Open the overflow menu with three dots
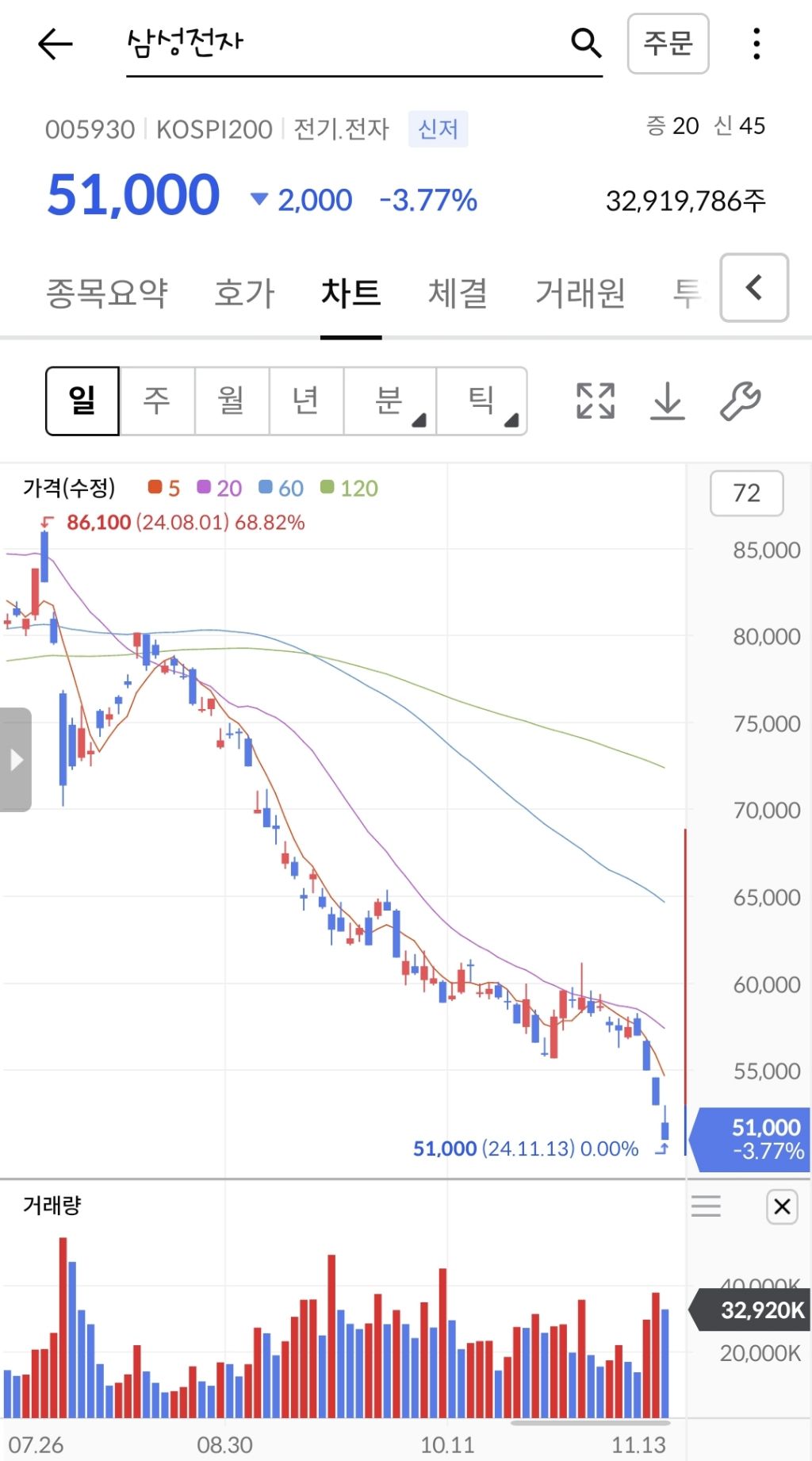This screenshot has width=812, height=1461. [x=757, y=44]
